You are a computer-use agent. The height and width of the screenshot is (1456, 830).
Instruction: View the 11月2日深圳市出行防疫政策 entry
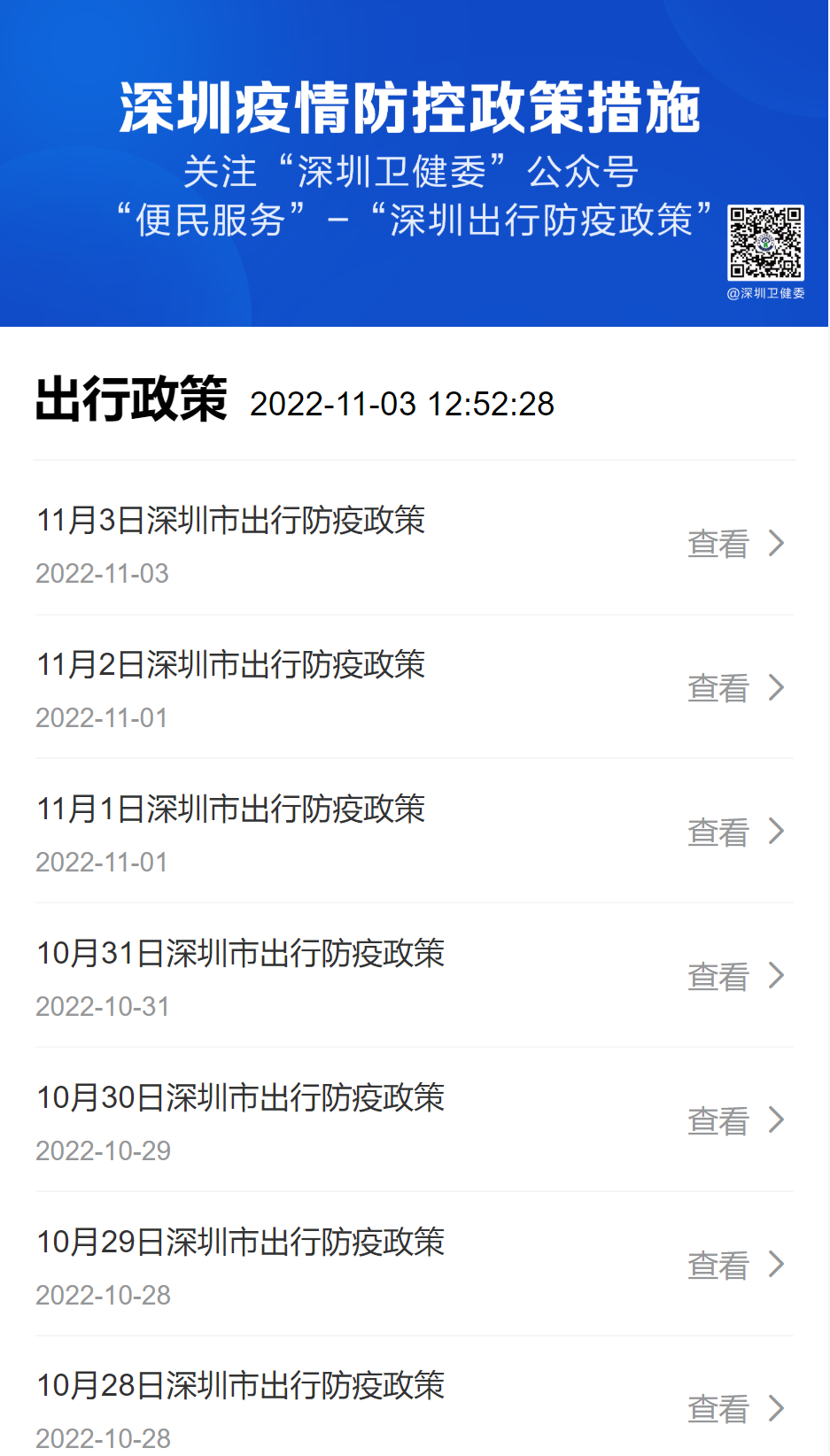[415, 687]
